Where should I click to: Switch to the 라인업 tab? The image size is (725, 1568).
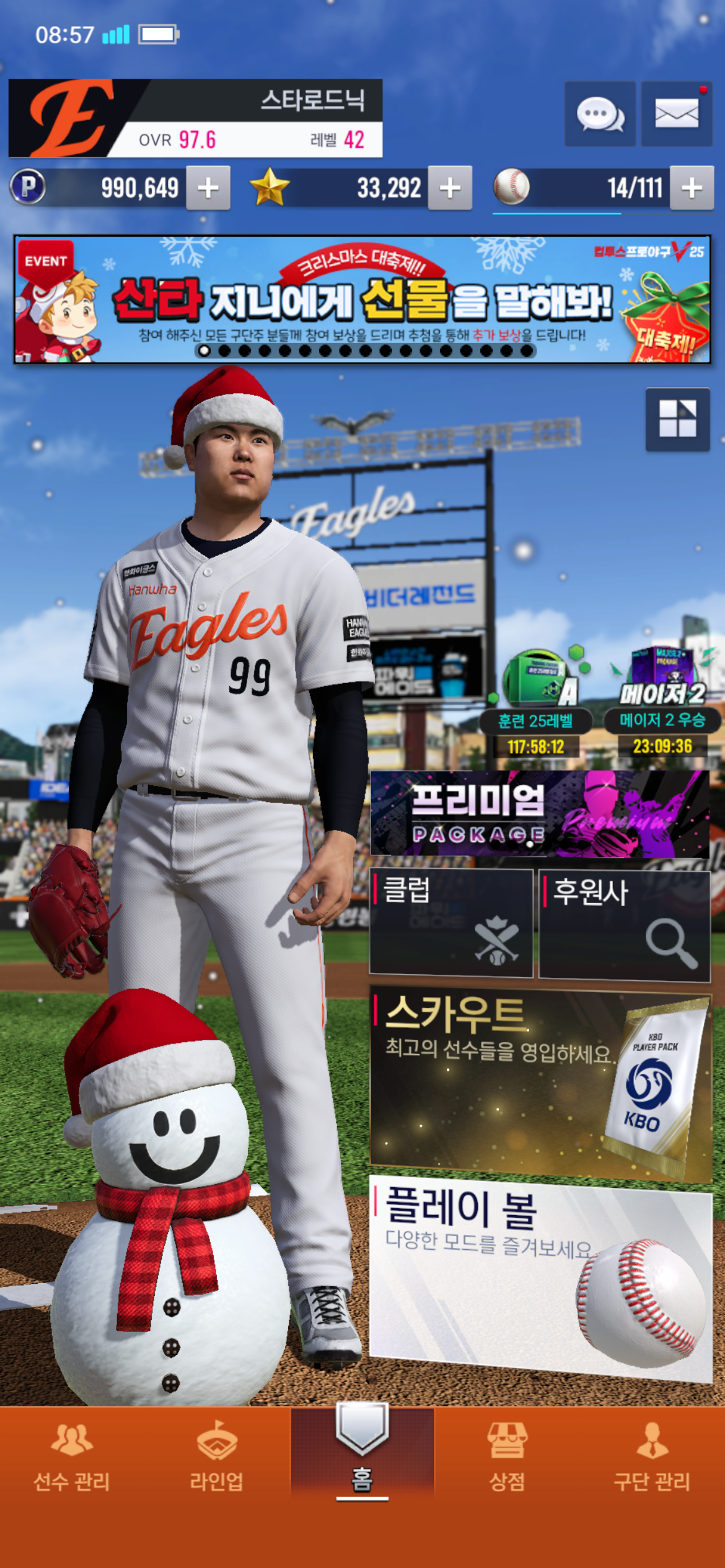tap(217, 1457)
